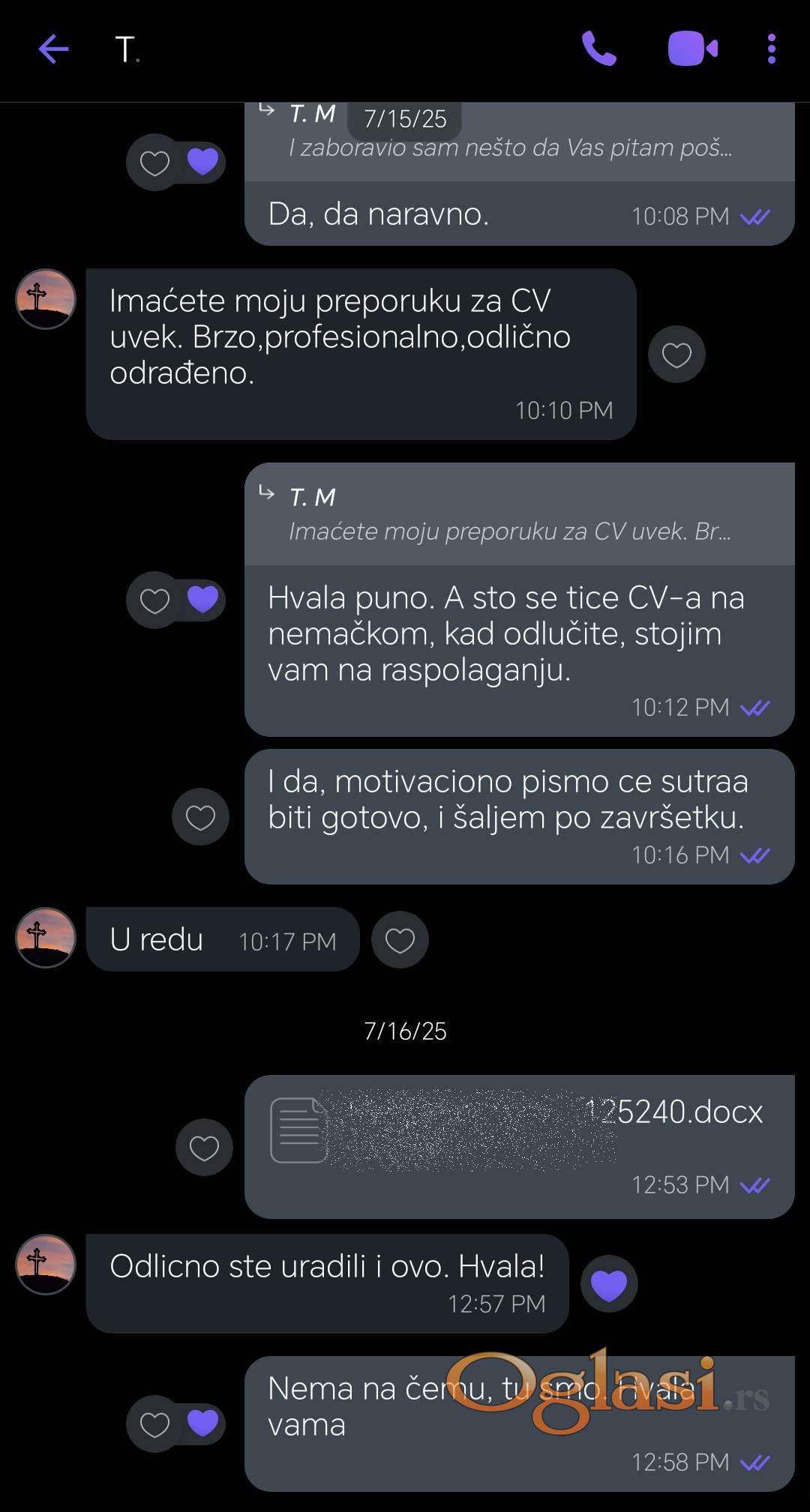The height and width of the screenshot is (1512, 810).
Task: Like the "U redu" message
Action: coord(400,940)
